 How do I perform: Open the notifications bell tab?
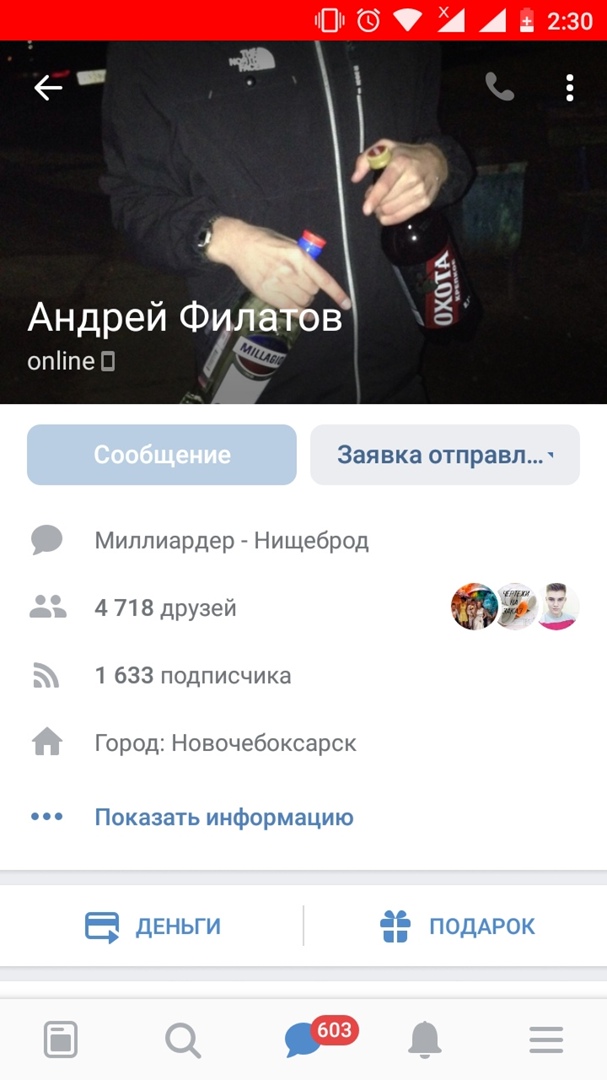425,1041
